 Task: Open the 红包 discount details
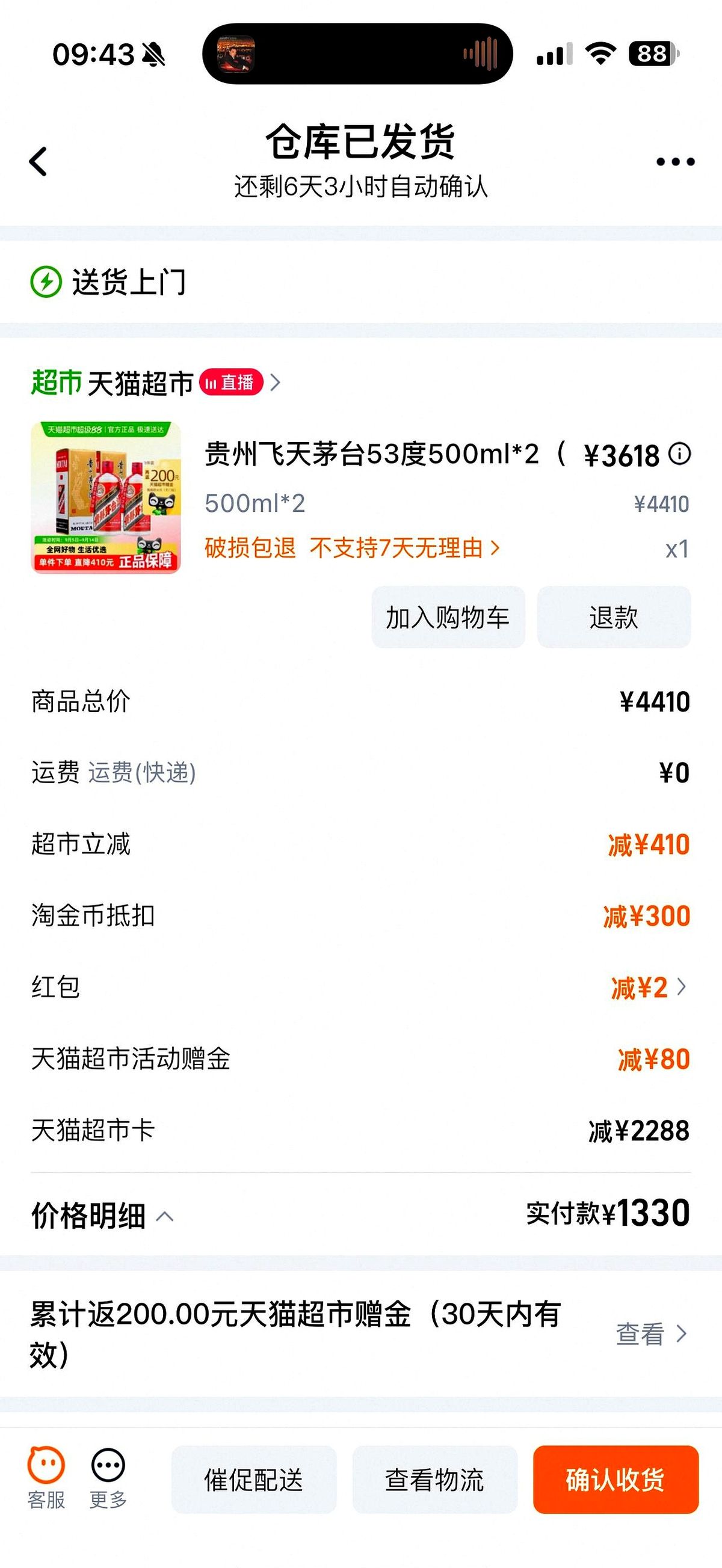[x=648, y=988]
